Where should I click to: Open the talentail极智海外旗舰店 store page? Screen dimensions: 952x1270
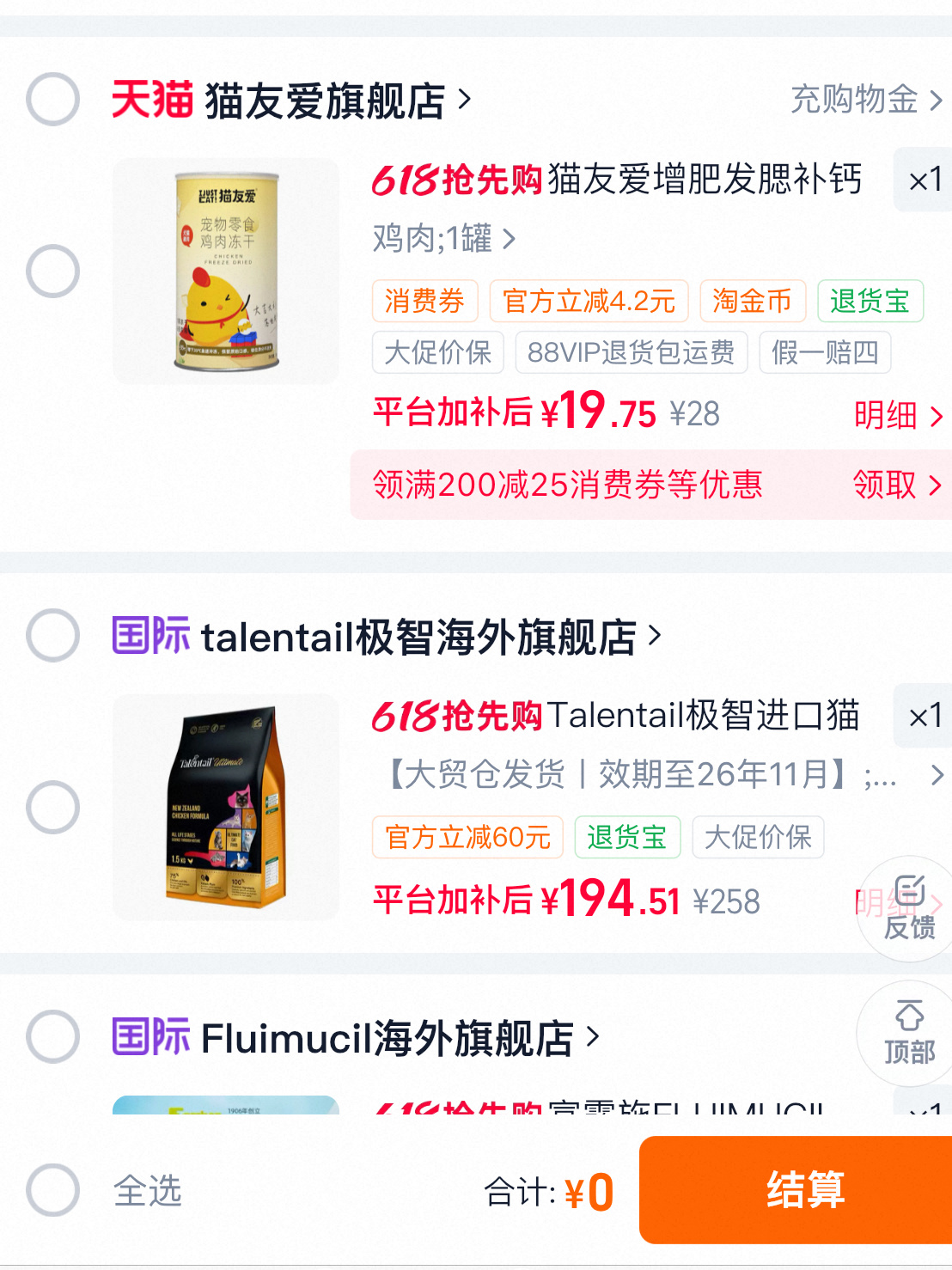(x=388, y=637)
